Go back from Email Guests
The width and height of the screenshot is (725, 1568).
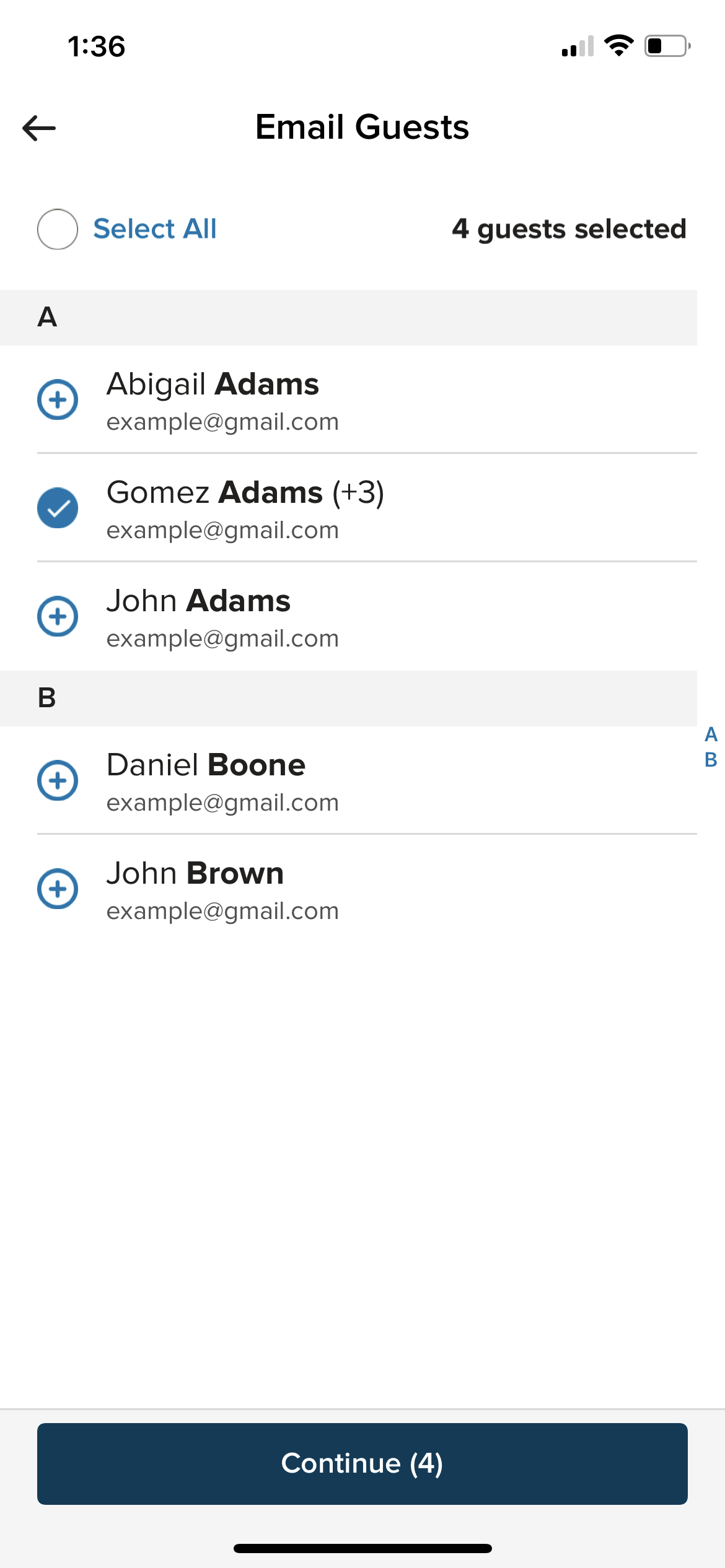point(39,128)
